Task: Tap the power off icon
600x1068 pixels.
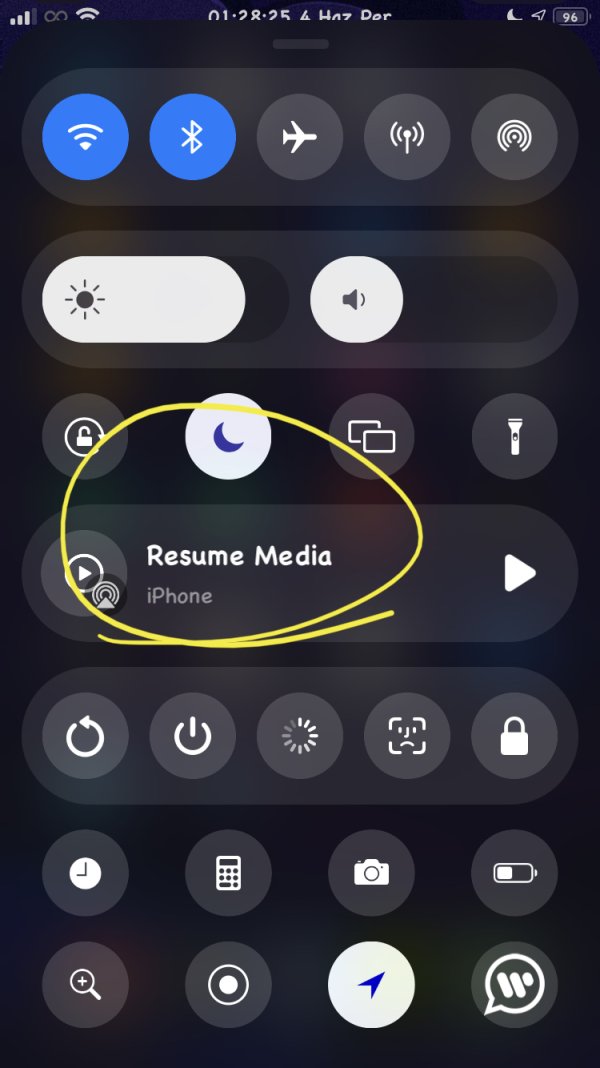Action: pyautogui.click(x=192, y=737)
